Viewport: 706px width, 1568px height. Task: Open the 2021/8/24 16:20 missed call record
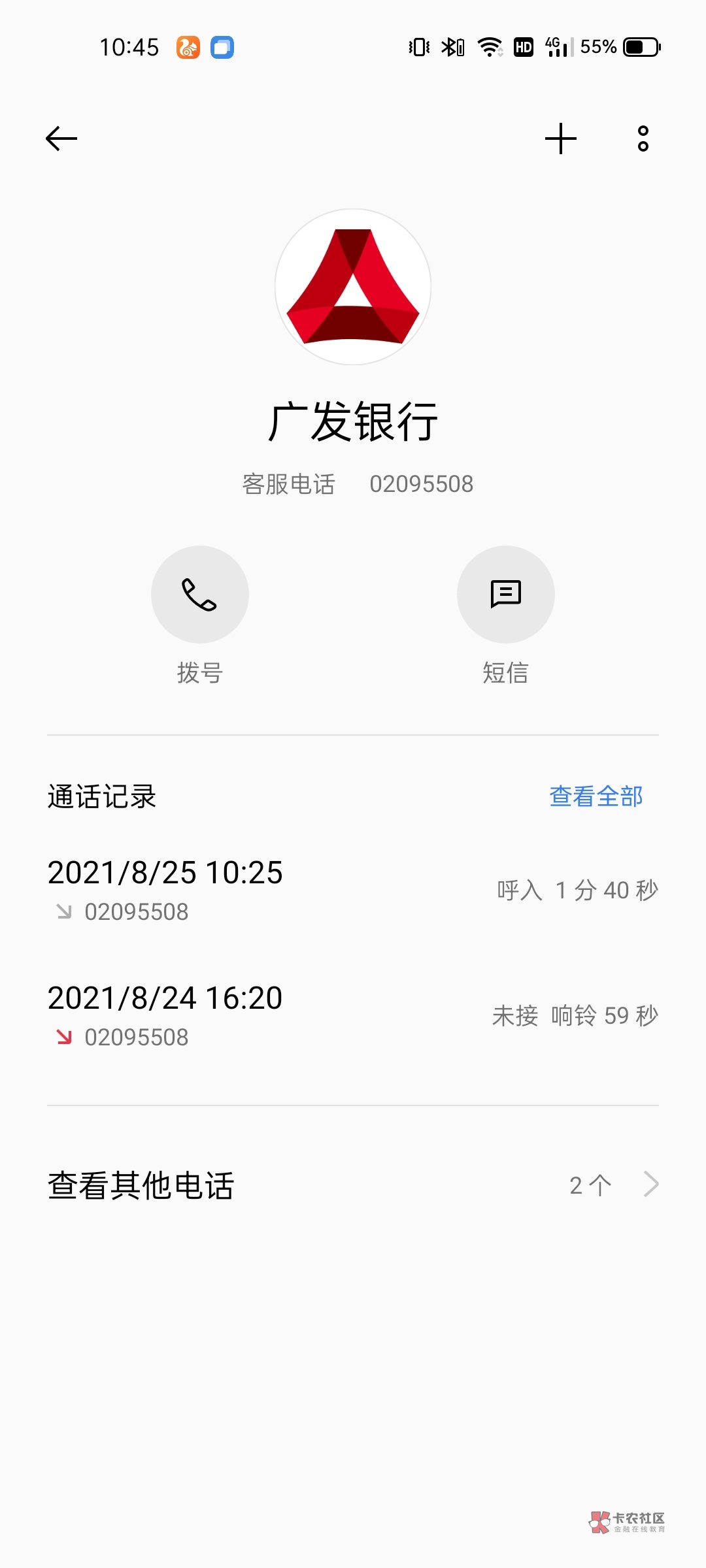coord(353,1016)
